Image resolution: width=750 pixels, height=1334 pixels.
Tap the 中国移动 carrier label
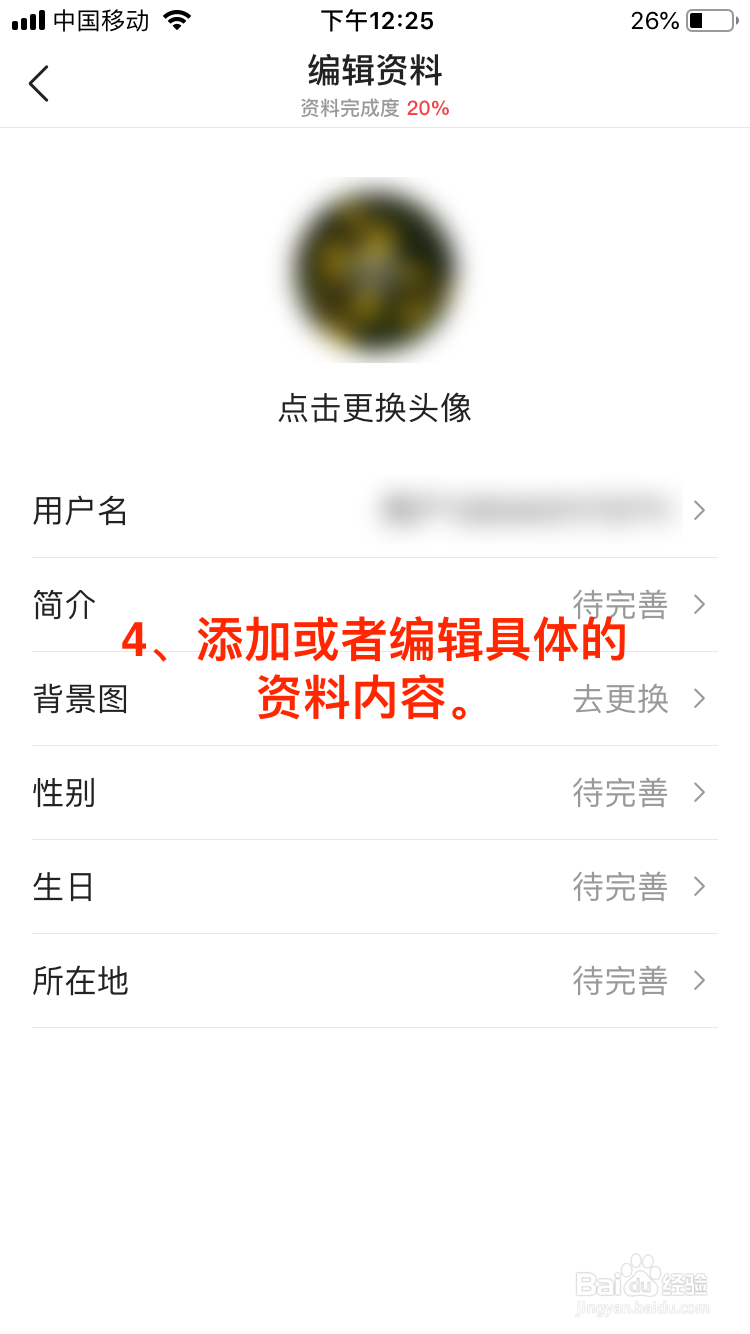pyautogui.click(x=102, y=20)
